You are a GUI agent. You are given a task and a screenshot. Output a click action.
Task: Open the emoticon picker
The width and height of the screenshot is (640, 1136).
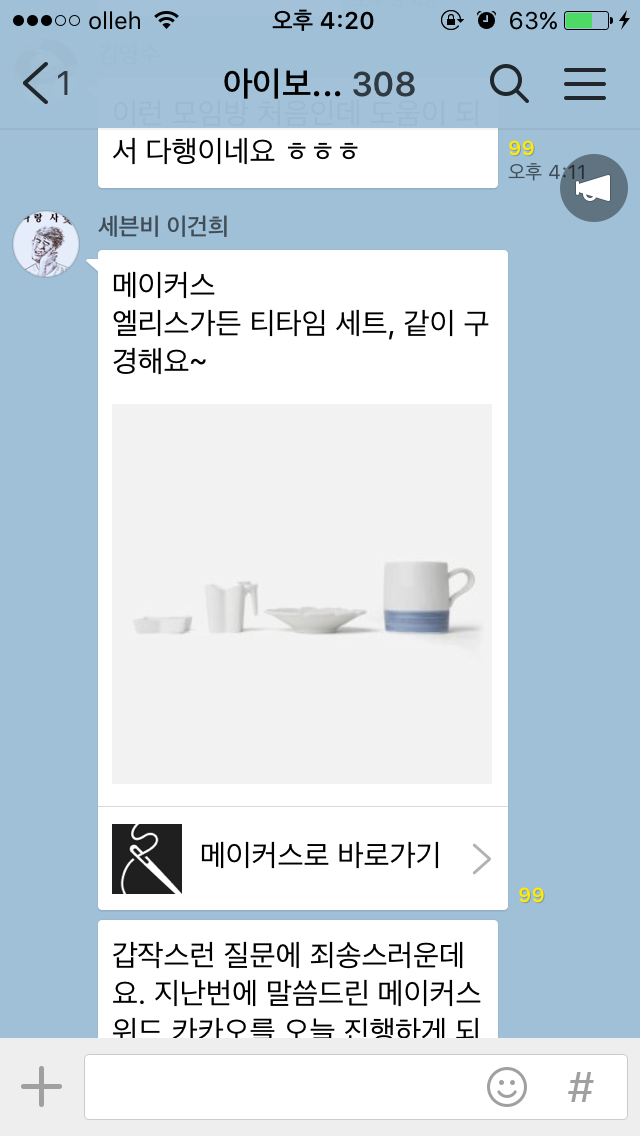[x=507, y=1086]
